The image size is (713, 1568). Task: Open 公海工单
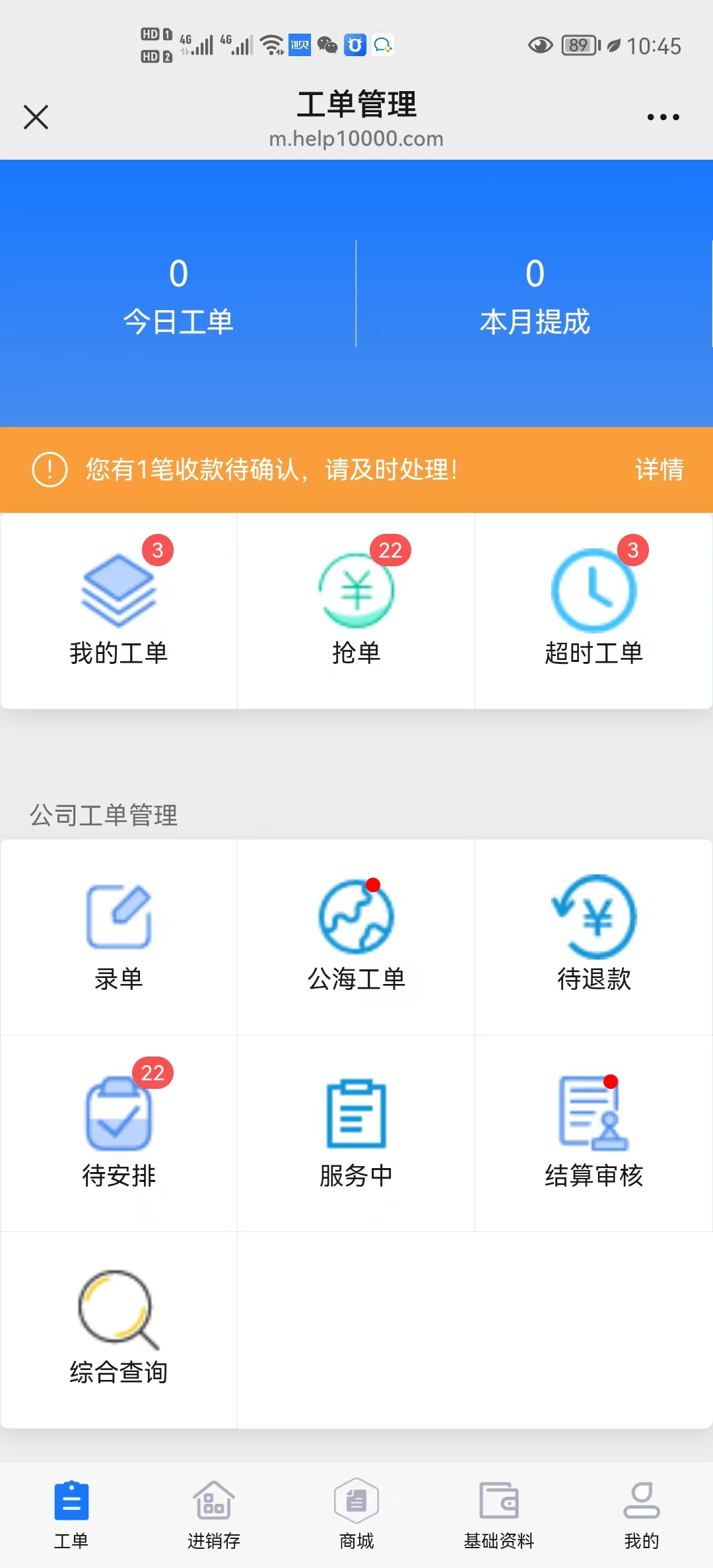(x=356, y=936)
